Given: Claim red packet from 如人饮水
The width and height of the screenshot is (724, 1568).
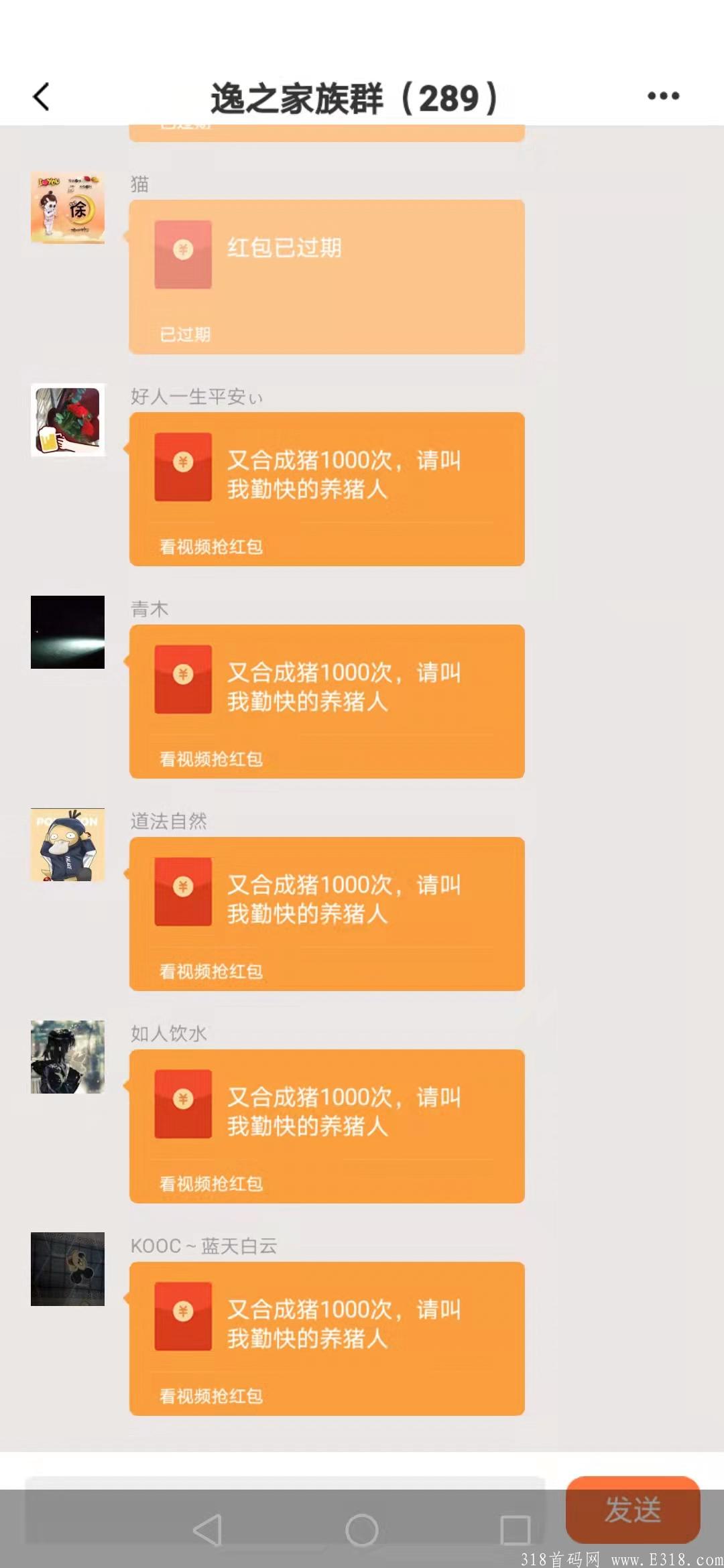Looking at the screenshot, I should [326, 1126].
